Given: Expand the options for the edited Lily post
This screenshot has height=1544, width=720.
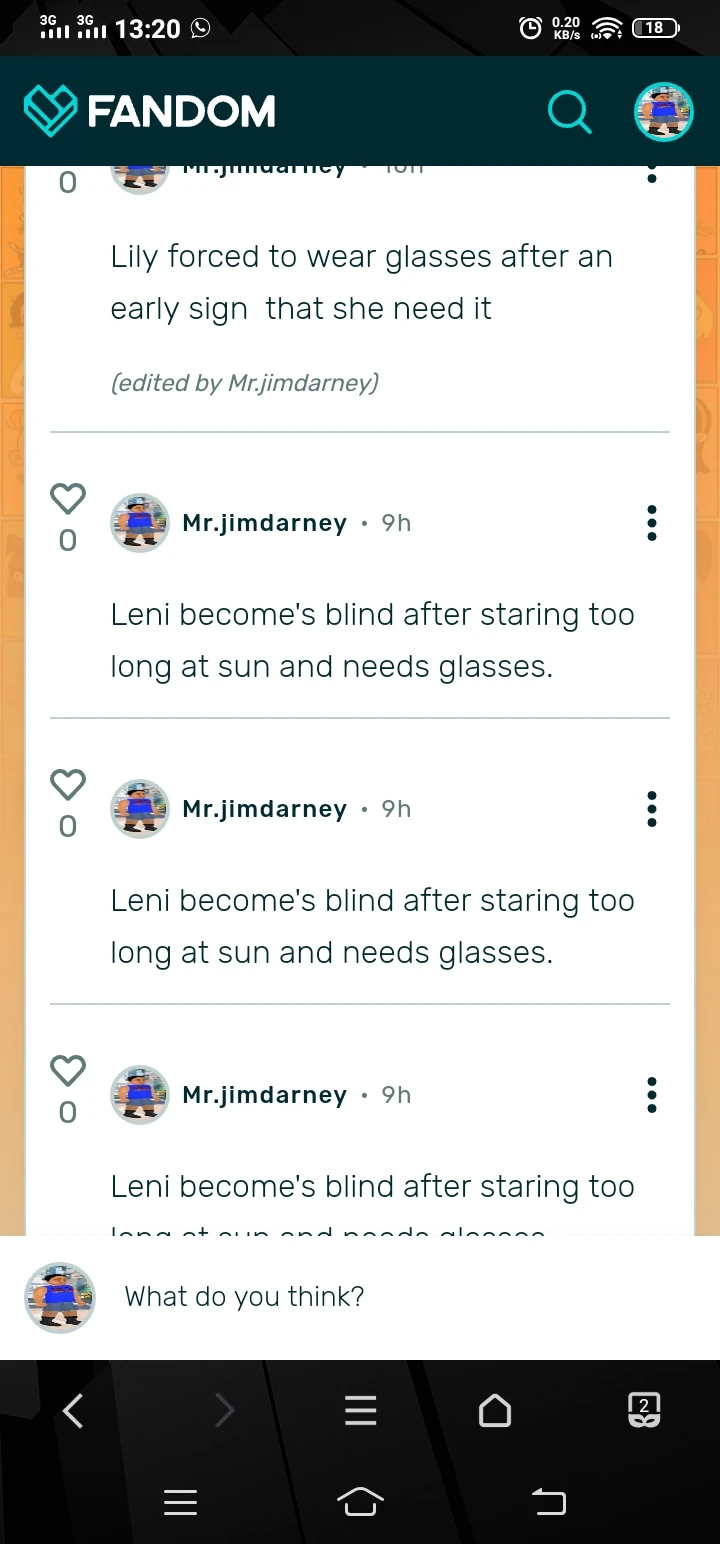Looking at the screenshot, I should pyautogui.click(x=651, y=175).
